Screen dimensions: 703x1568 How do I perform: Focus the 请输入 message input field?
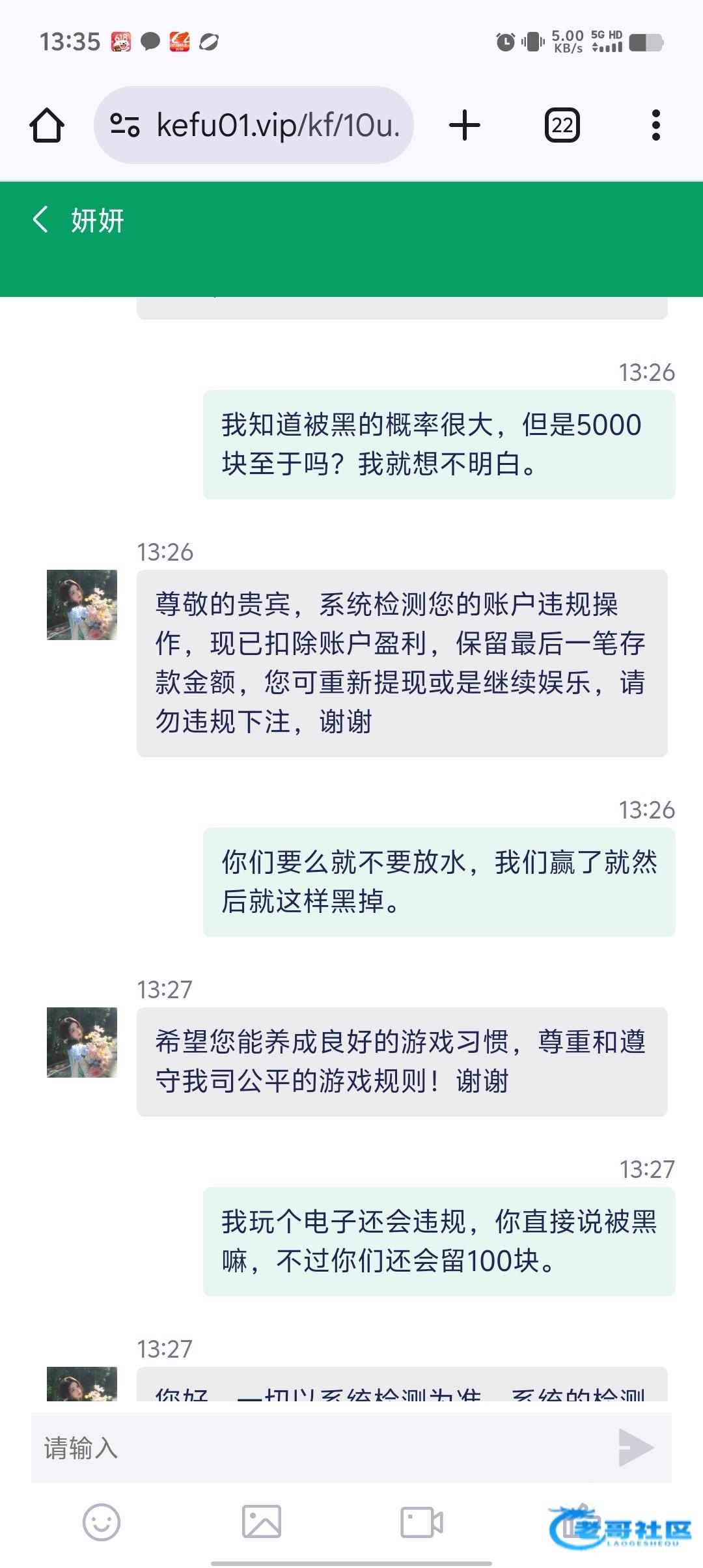click(319, 1448)
